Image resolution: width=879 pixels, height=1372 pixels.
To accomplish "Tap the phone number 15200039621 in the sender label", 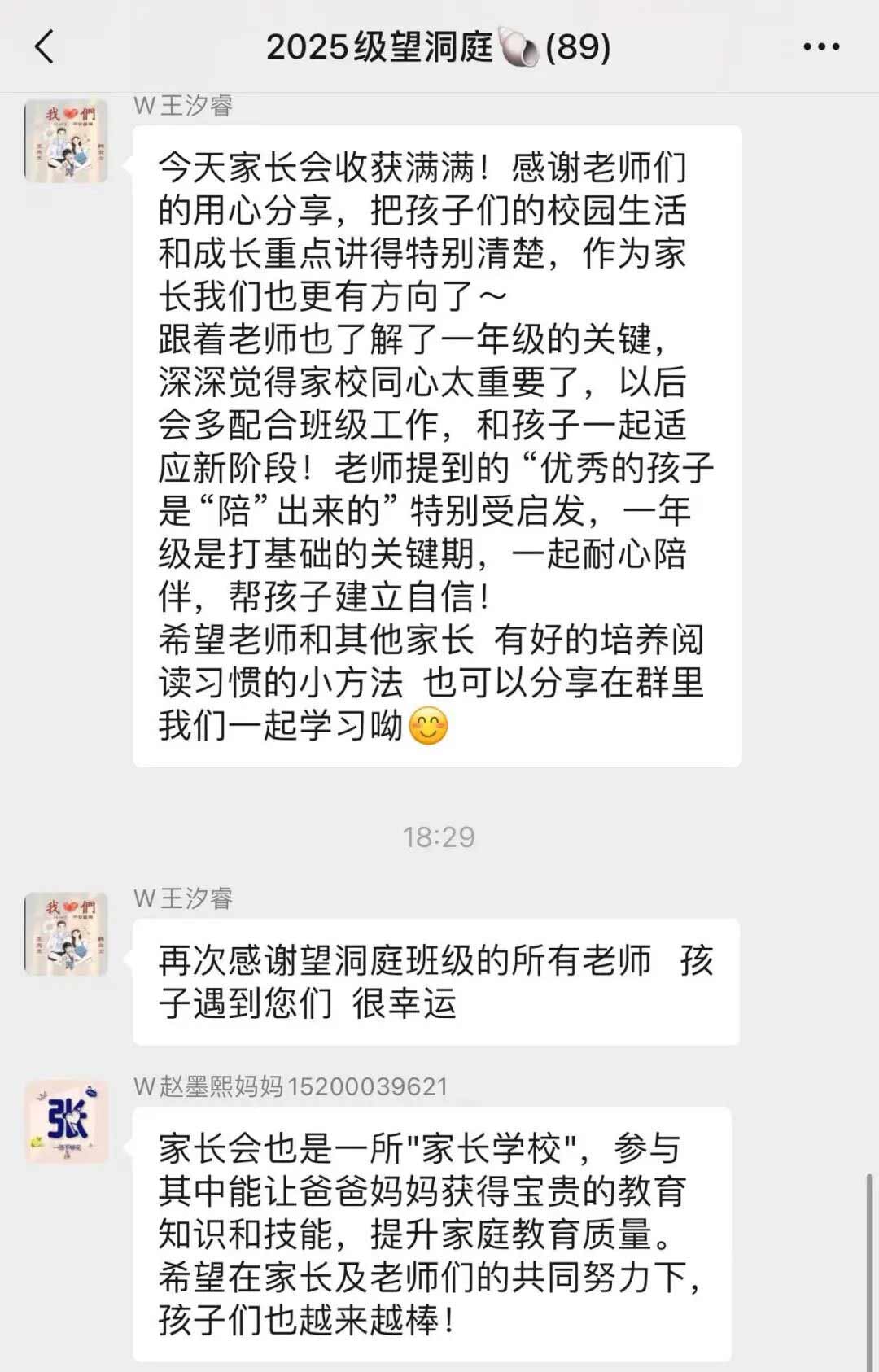I will coord(366,1084).
